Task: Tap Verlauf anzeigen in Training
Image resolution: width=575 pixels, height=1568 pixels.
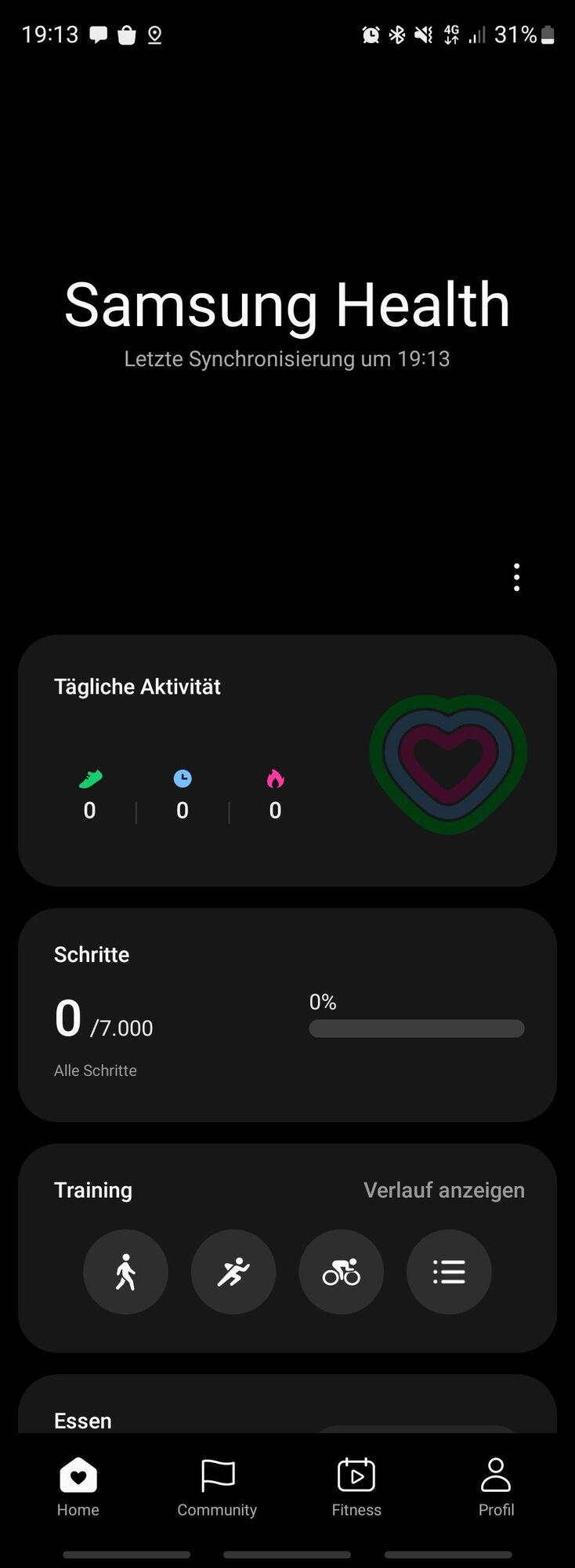Action: coord(443,1190)
